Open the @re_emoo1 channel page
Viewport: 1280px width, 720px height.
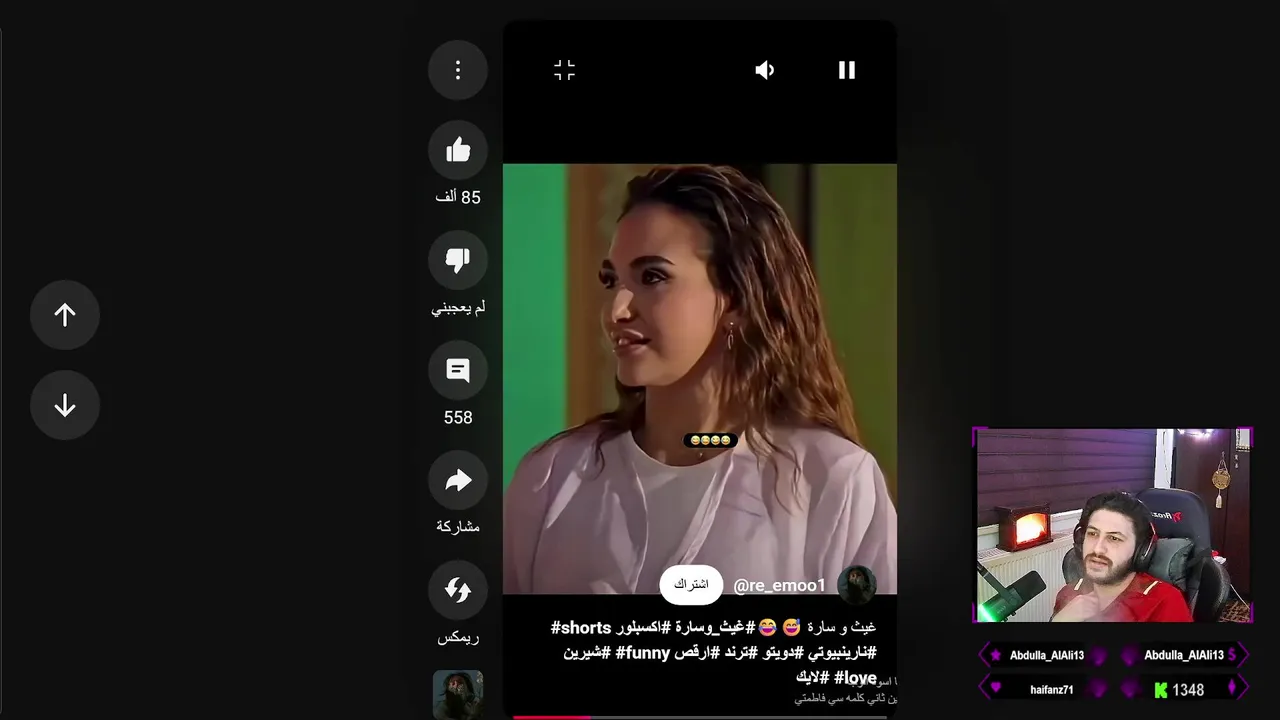pos(779,586)
